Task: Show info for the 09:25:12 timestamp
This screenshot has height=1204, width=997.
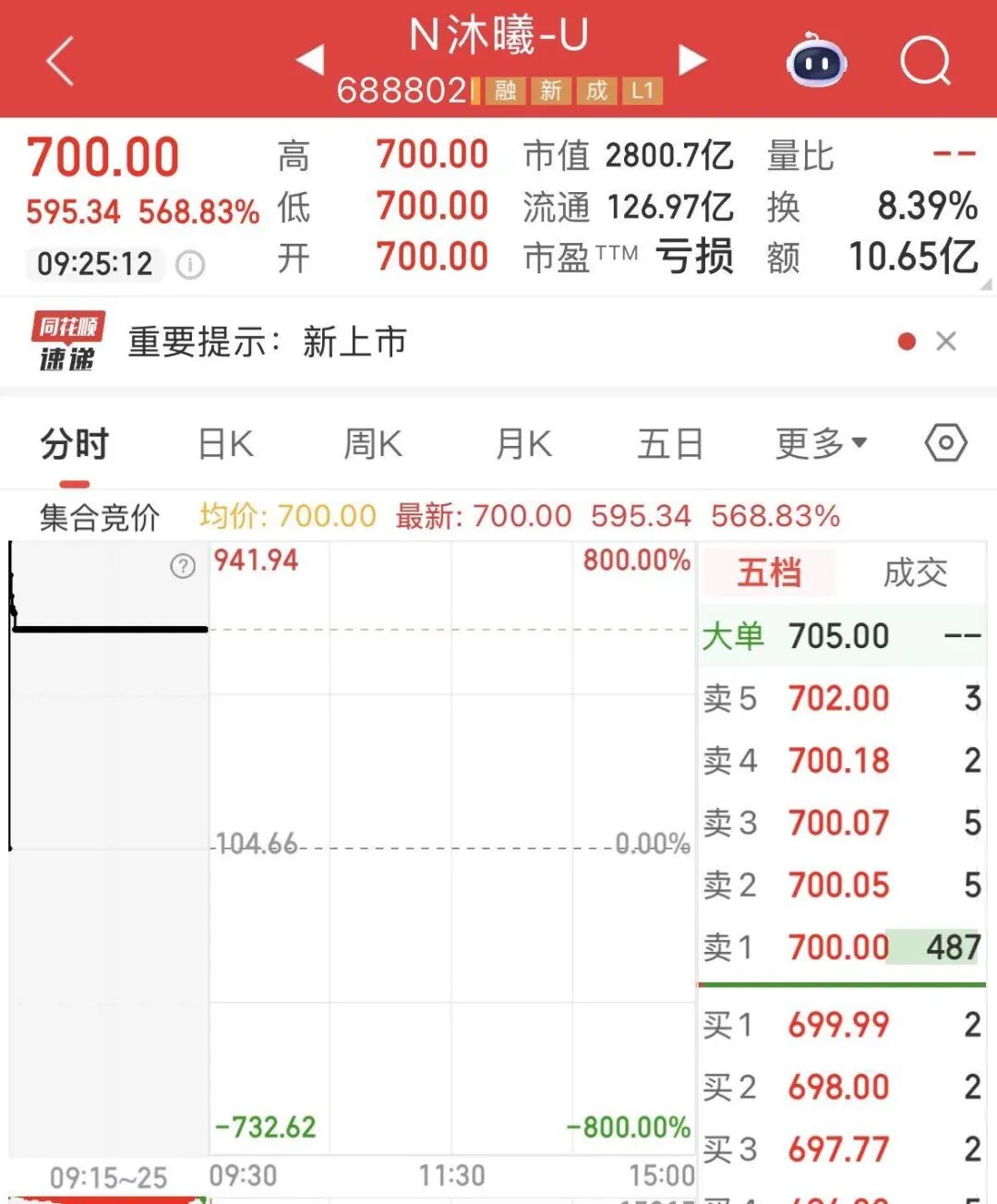Action: pyautogui.click(x=190, y=265)
